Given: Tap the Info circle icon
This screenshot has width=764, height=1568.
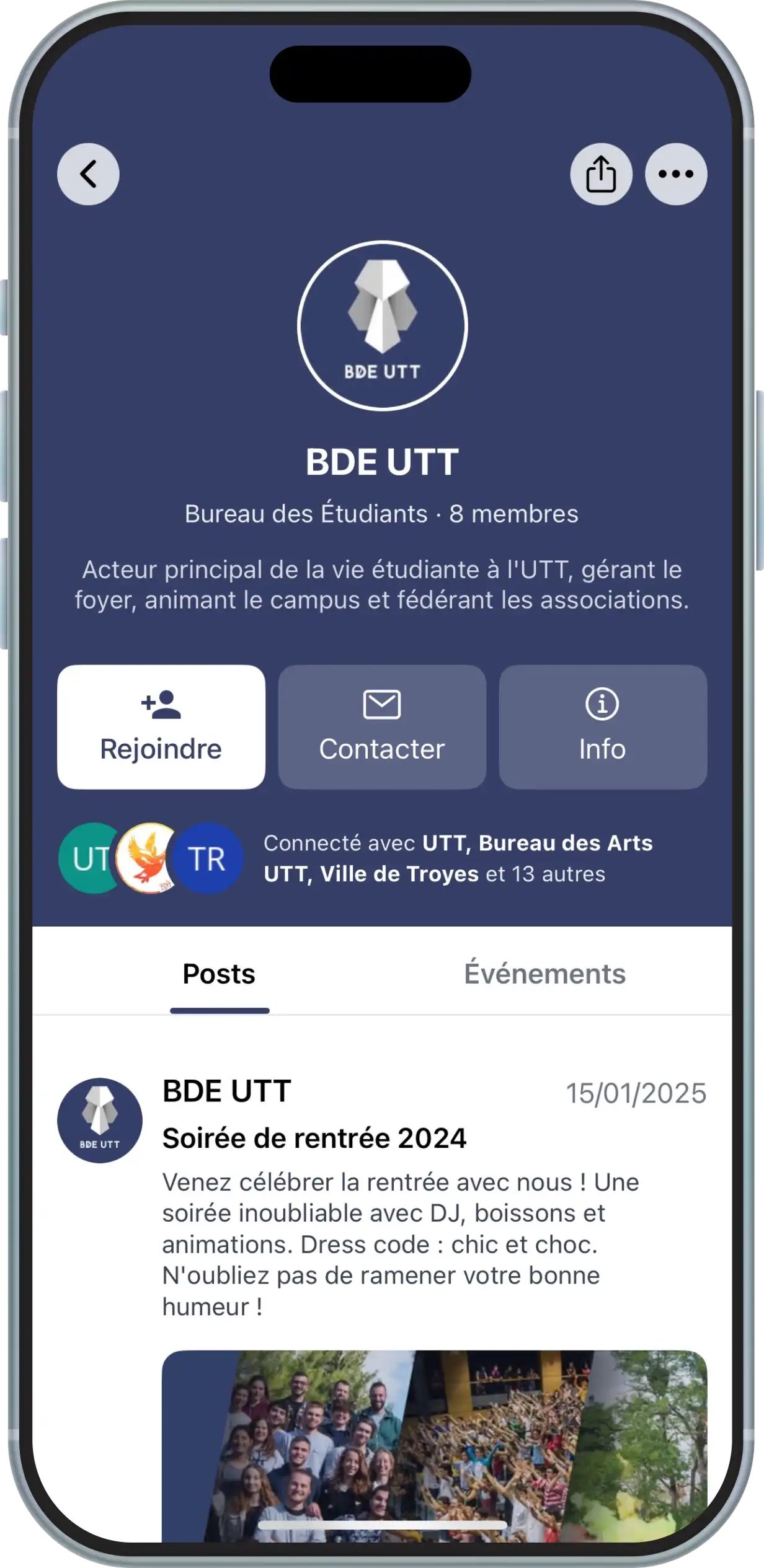Looking at the screenshot, I should (x=602, y=704).
